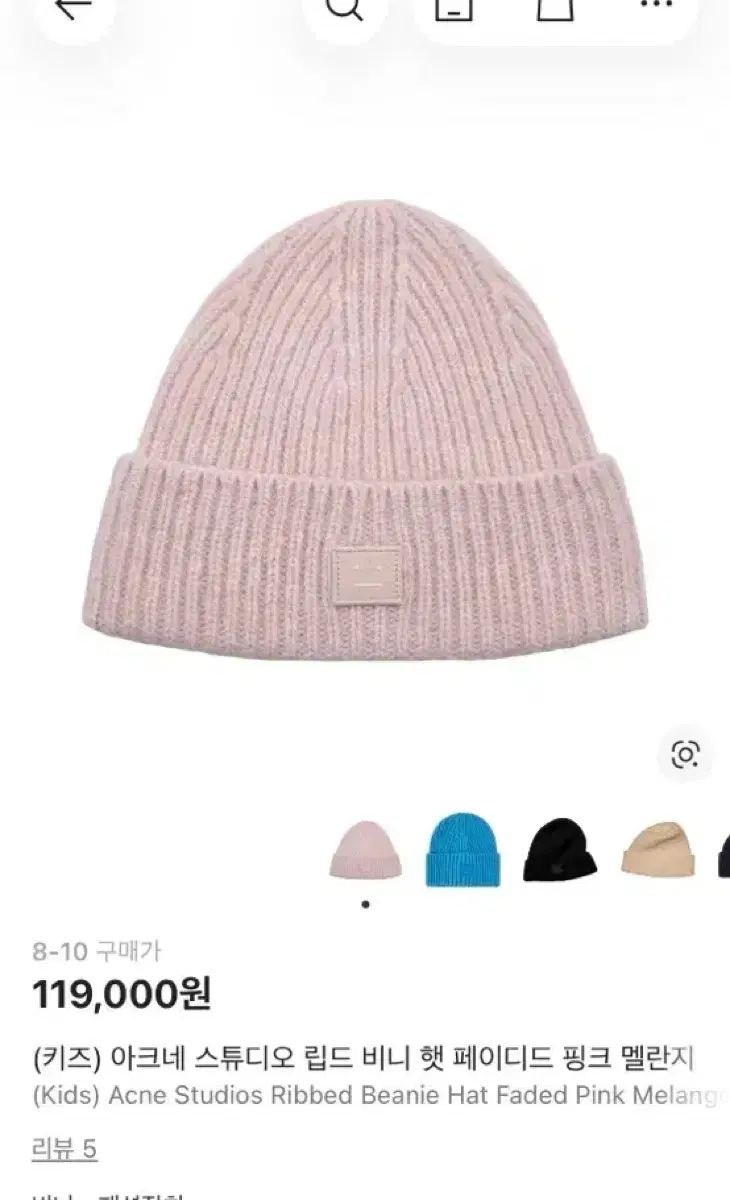The height and width of the screenshot is (1200, 730).
Task: Open the overflow three-dot menu
Action: click(x=657, y=5)
